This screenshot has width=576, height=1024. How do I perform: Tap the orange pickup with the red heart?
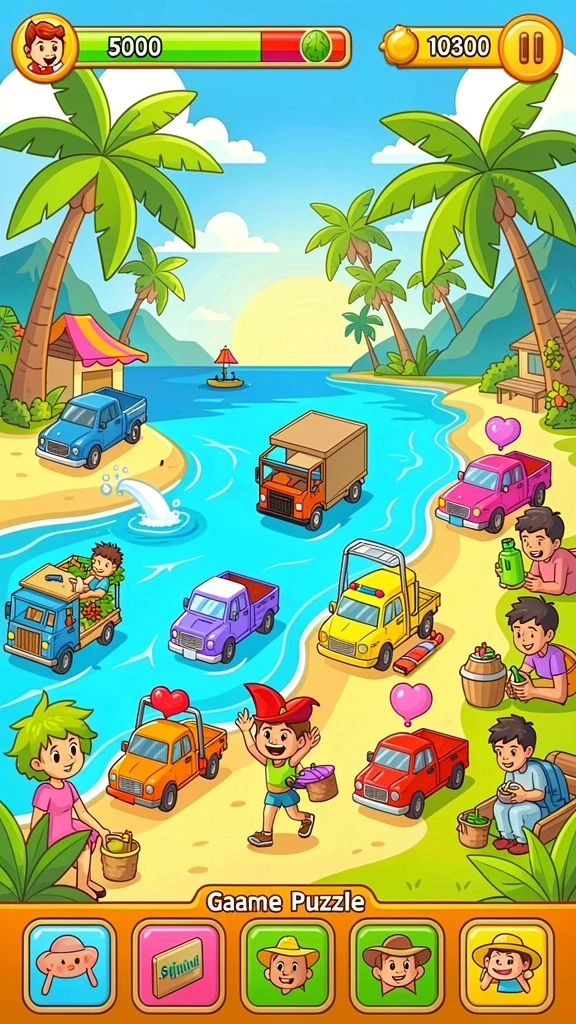(x=166, y=756)
